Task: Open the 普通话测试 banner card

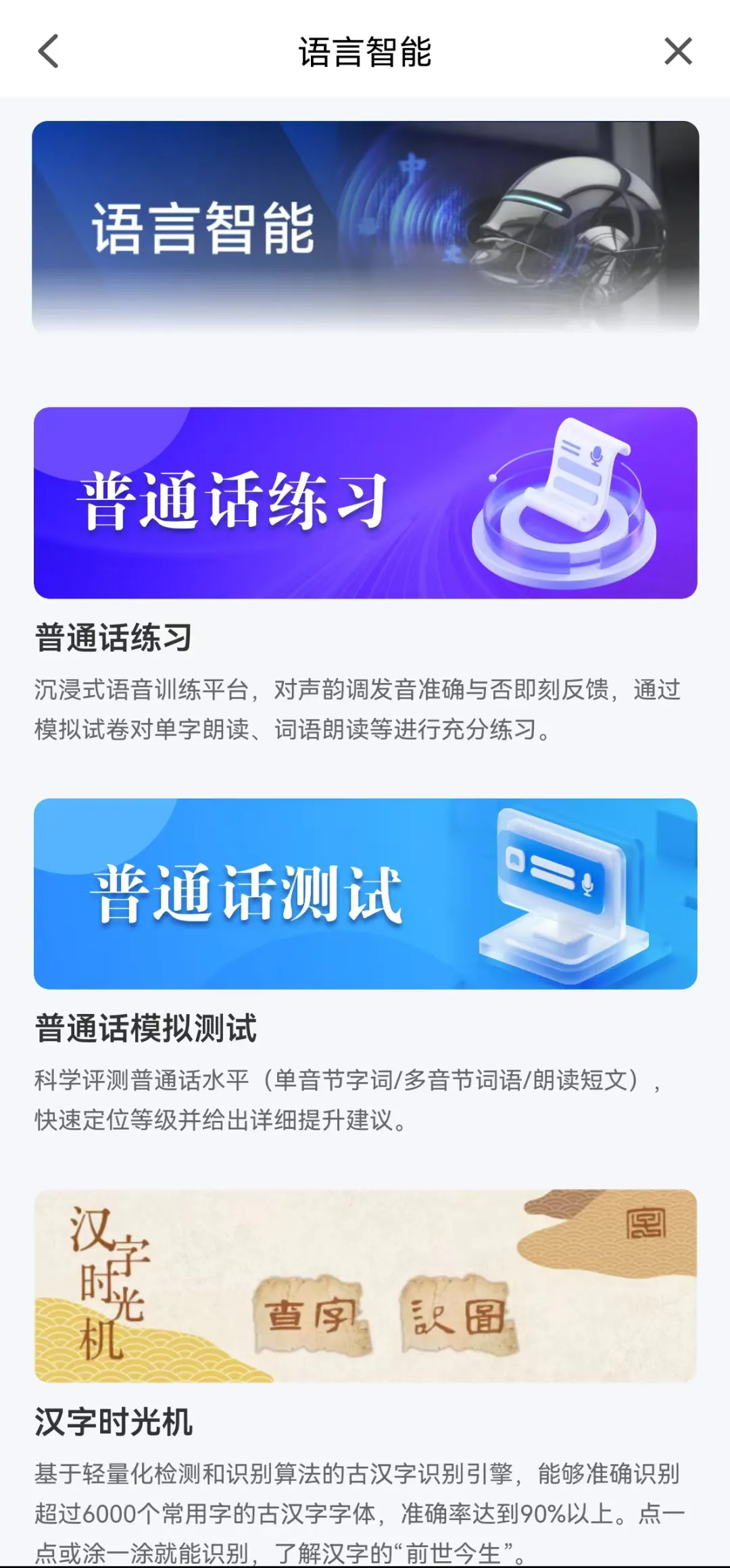Action: coord(365,893)
